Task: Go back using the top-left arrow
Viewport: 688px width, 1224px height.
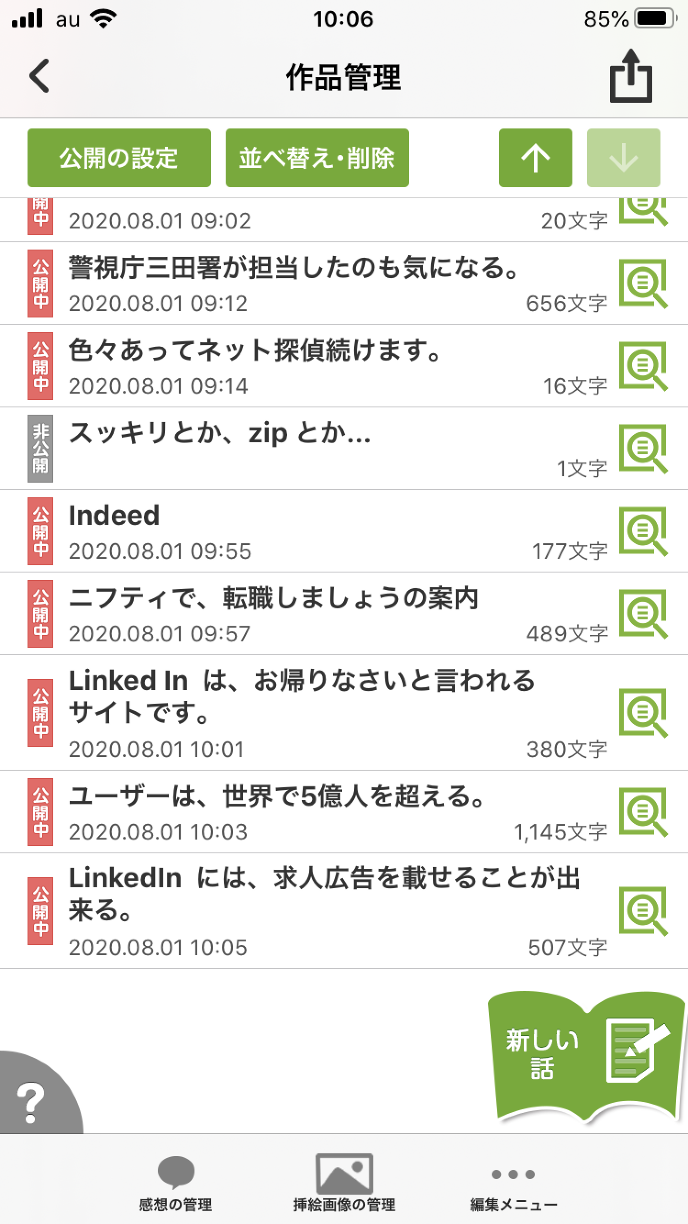Action: click(x=40, y=77)
